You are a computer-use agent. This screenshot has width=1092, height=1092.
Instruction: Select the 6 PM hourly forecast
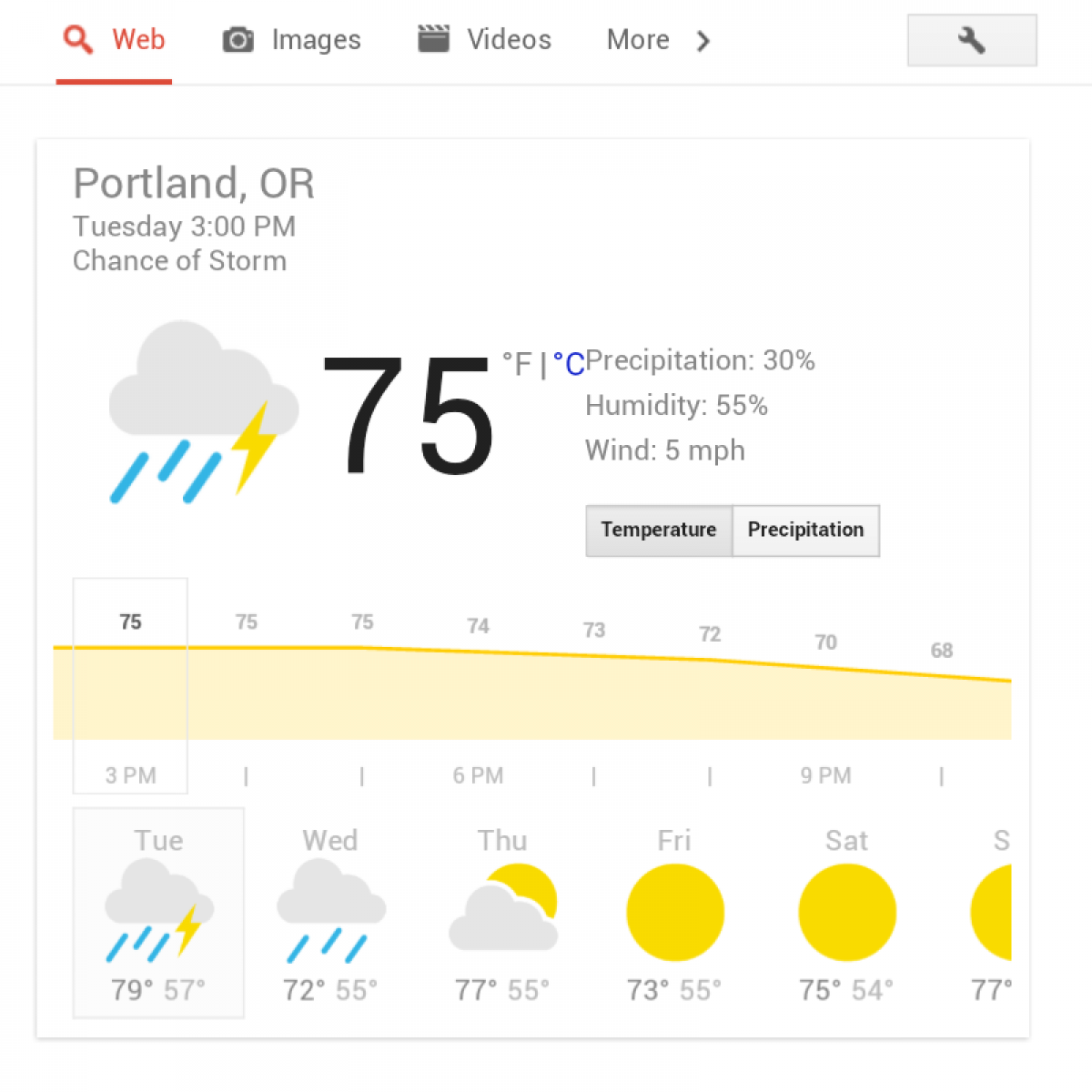coord(478,775)
